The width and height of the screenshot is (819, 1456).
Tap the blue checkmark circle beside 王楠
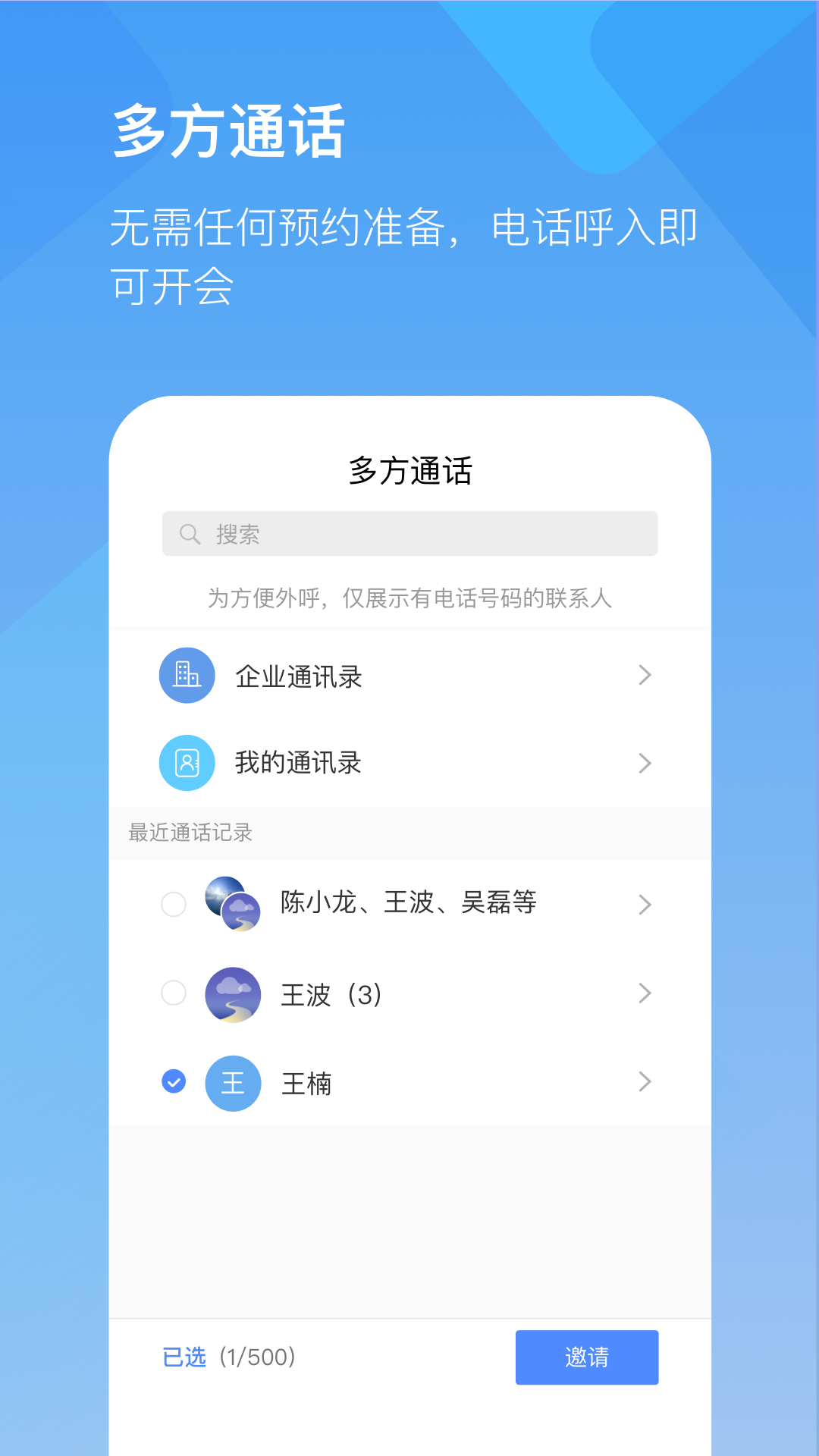click(x=174, y=1083)
